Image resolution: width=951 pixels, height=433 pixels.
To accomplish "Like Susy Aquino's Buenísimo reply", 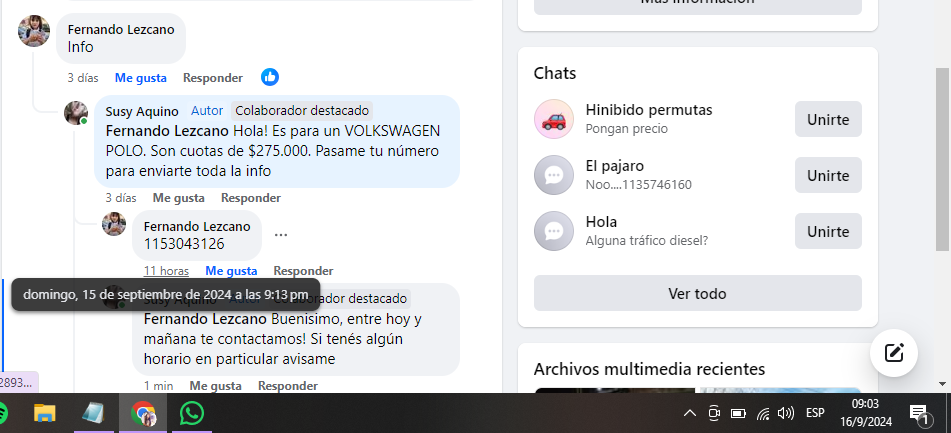I will coord(215,386).
